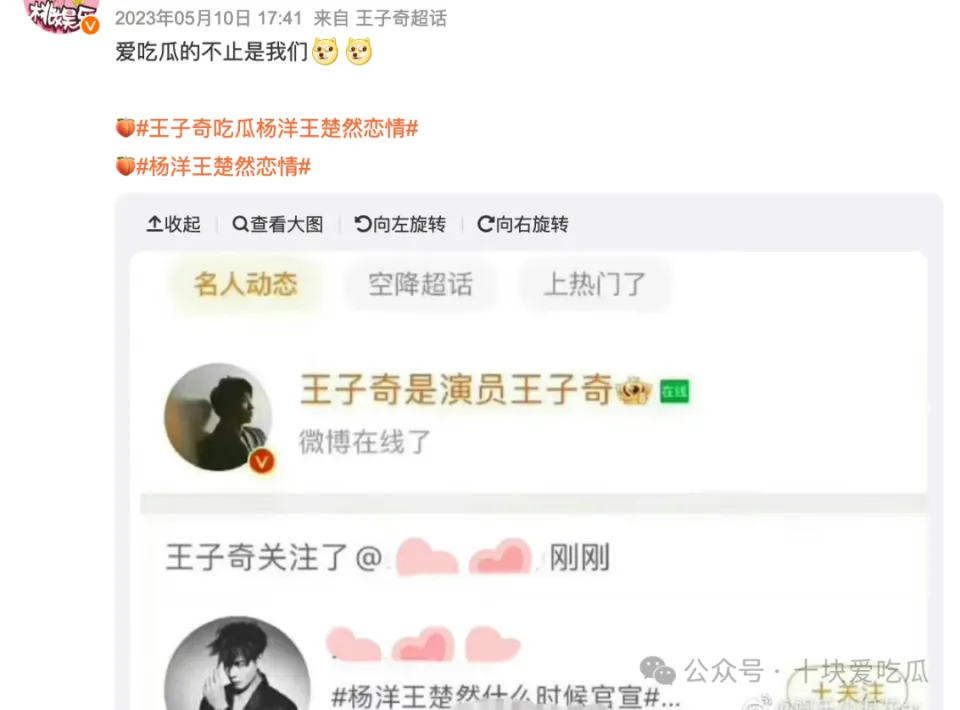Image resolution: width=960 pixels, height=710 pixels.
Task: Tap the expanded post image
Action: 528,480
